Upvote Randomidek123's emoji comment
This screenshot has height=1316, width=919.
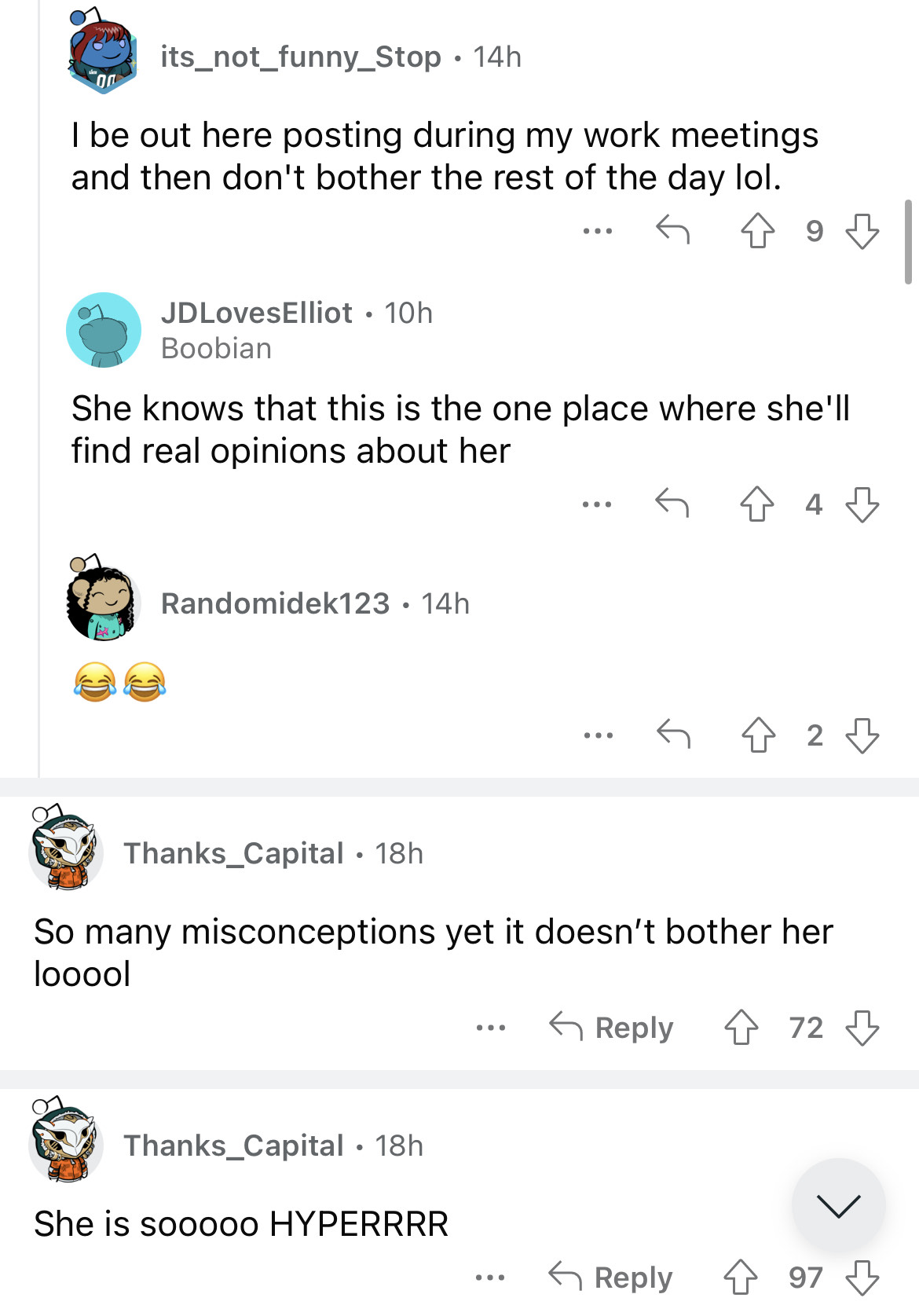[x=758, y=735]
